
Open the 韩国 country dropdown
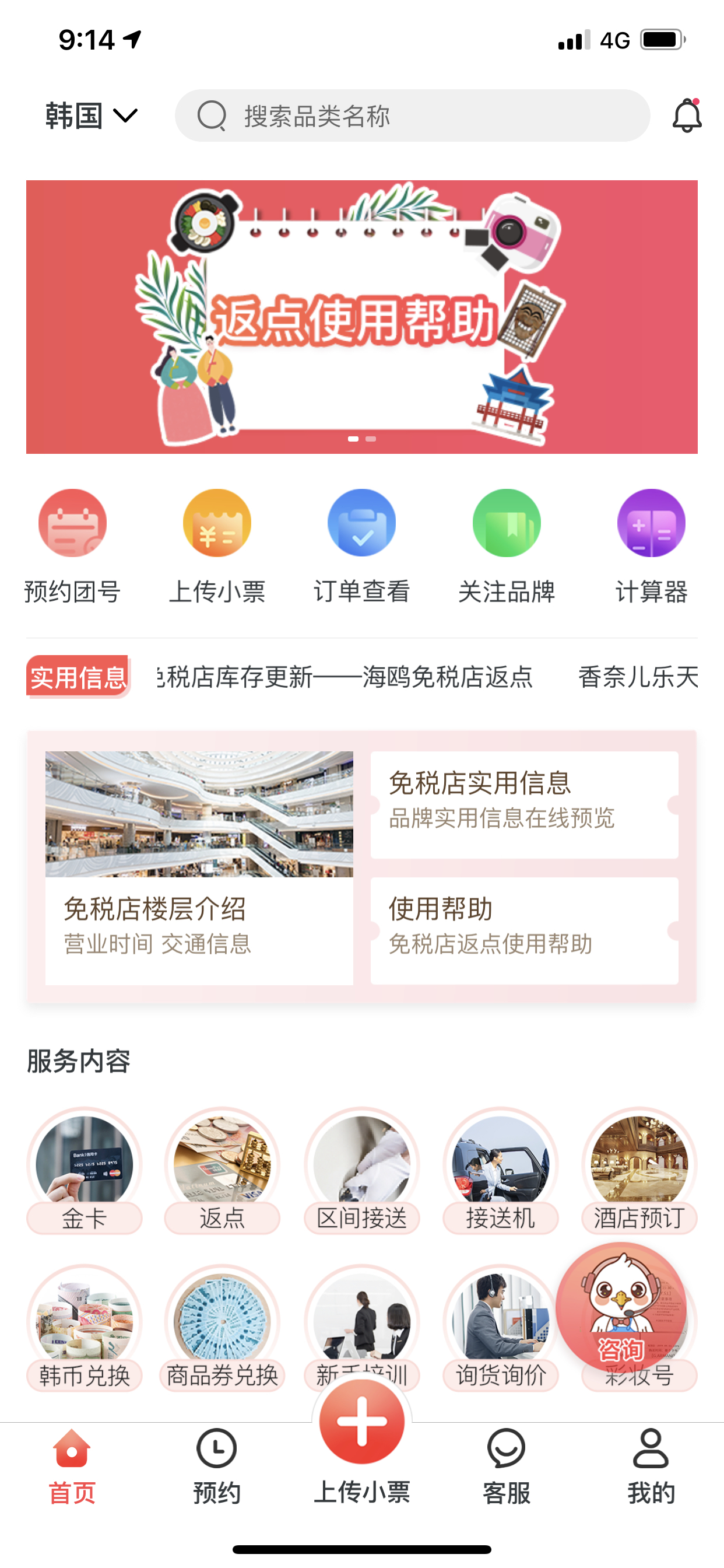pos(92,116)
